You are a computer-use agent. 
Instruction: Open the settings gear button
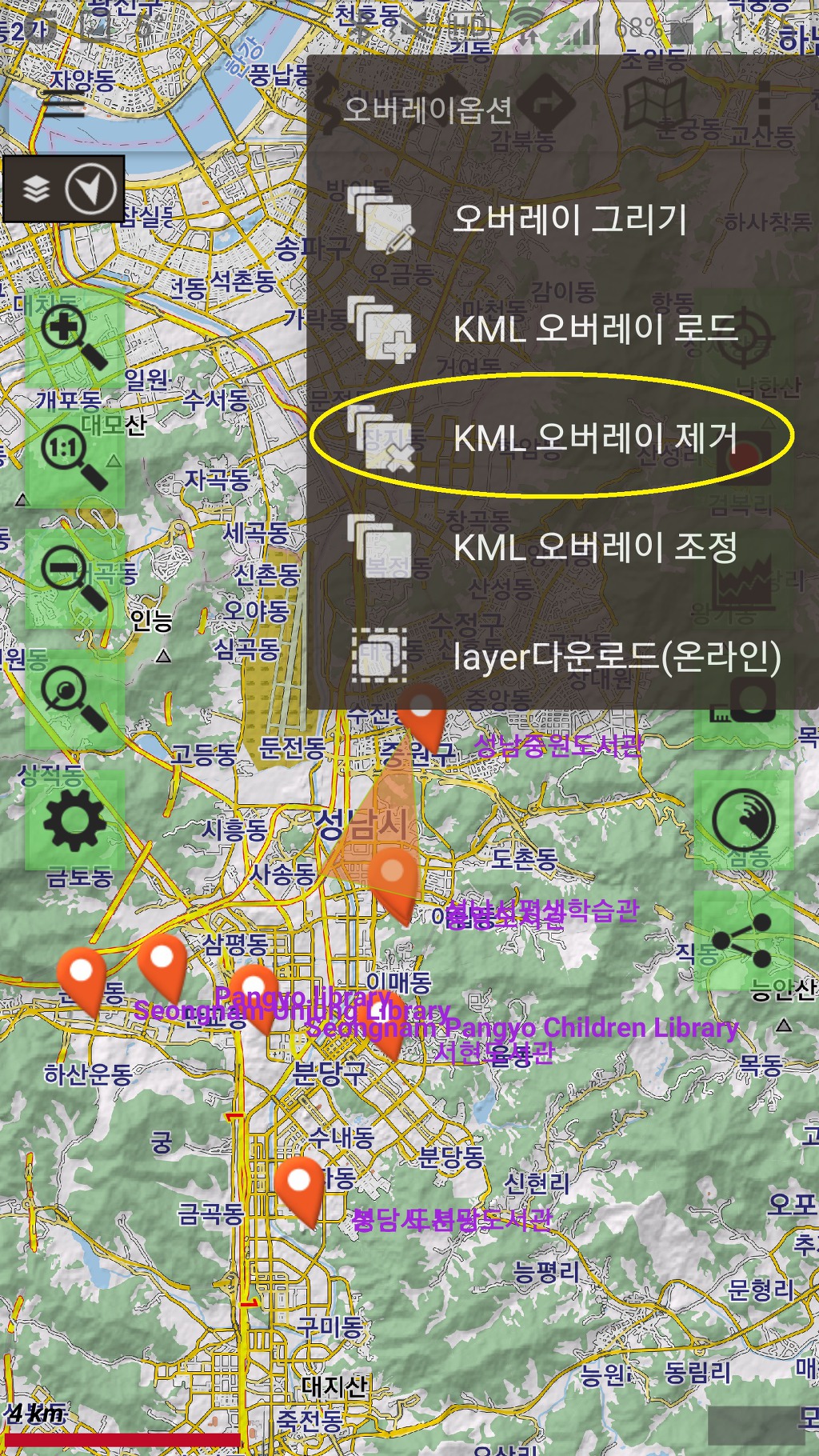click(x=74, y=820)
